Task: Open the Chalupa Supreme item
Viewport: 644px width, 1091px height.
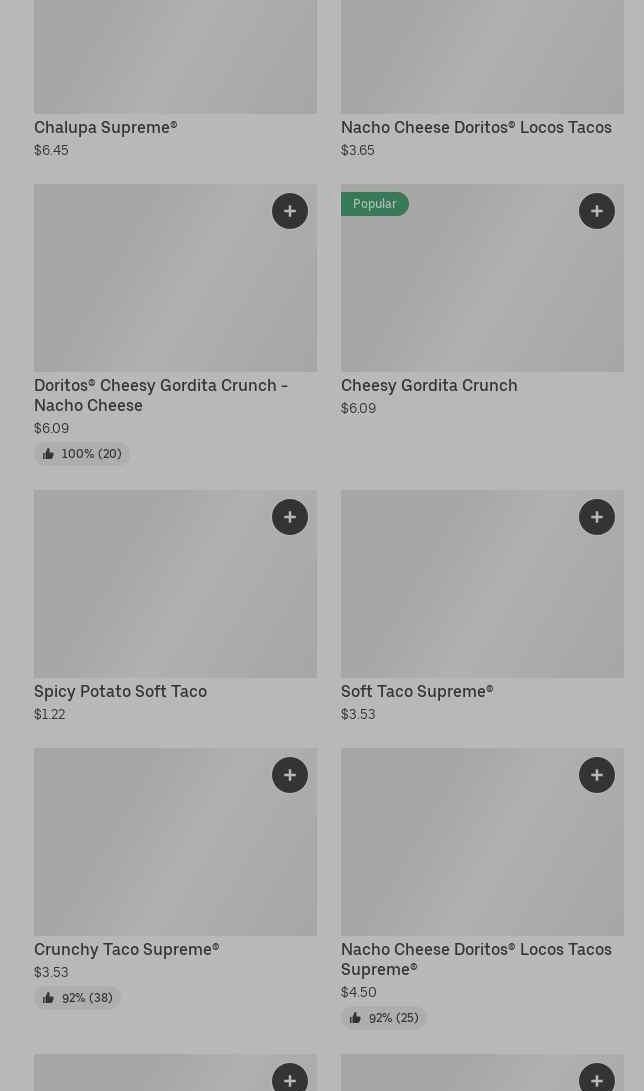Action: pos(105,127)
